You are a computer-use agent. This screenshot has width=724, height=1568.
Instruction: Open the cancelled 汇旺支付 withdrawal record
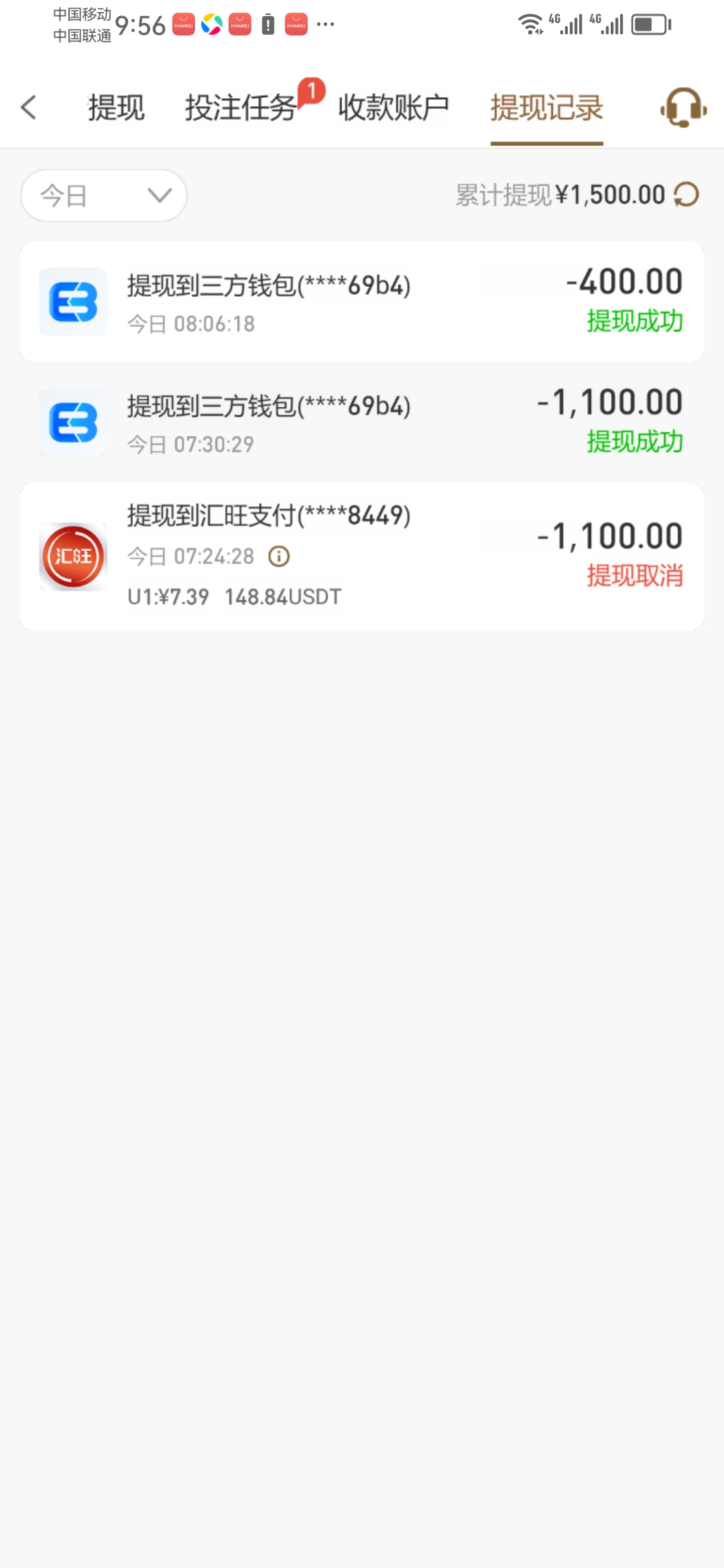click(362, 556)
